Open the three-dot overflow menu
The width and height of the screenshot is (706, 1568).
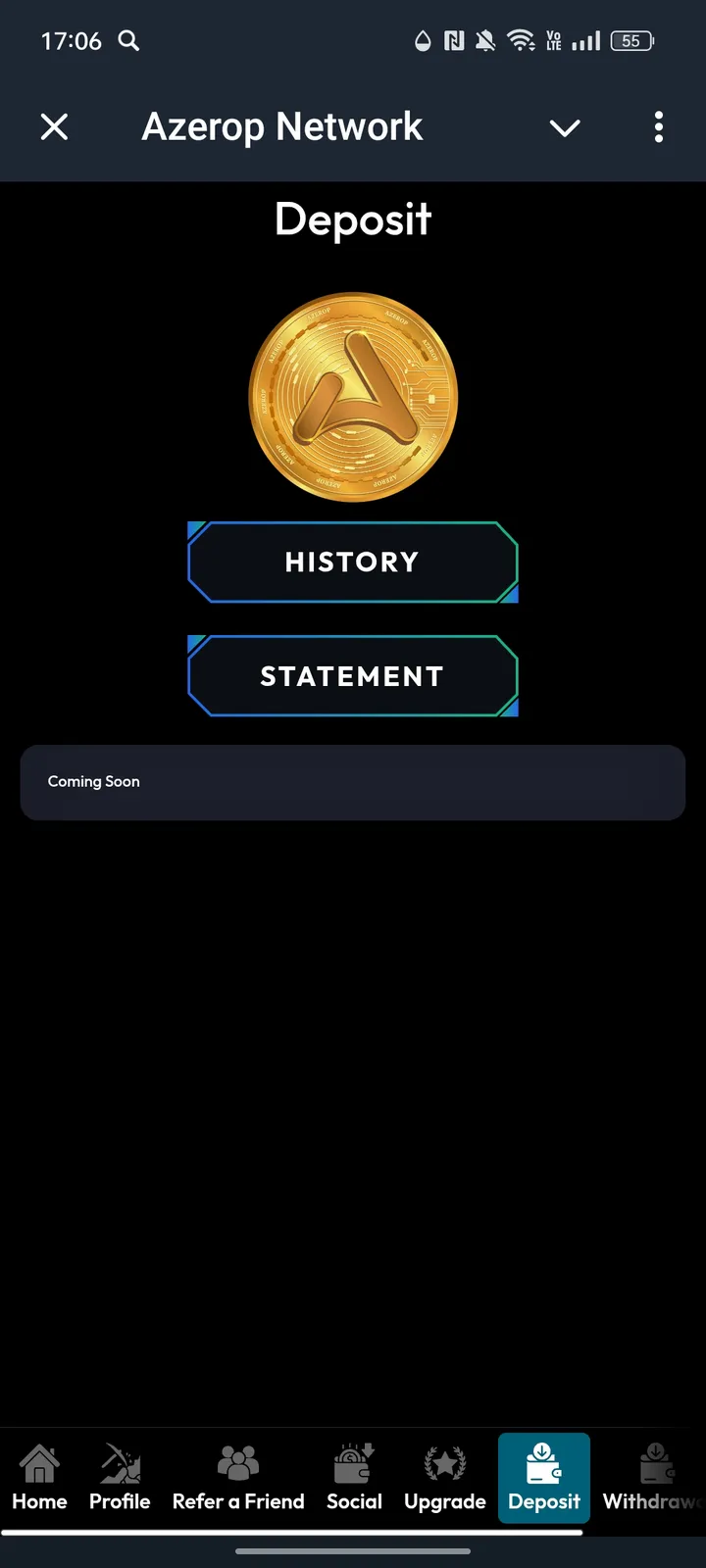coord(658,127)
